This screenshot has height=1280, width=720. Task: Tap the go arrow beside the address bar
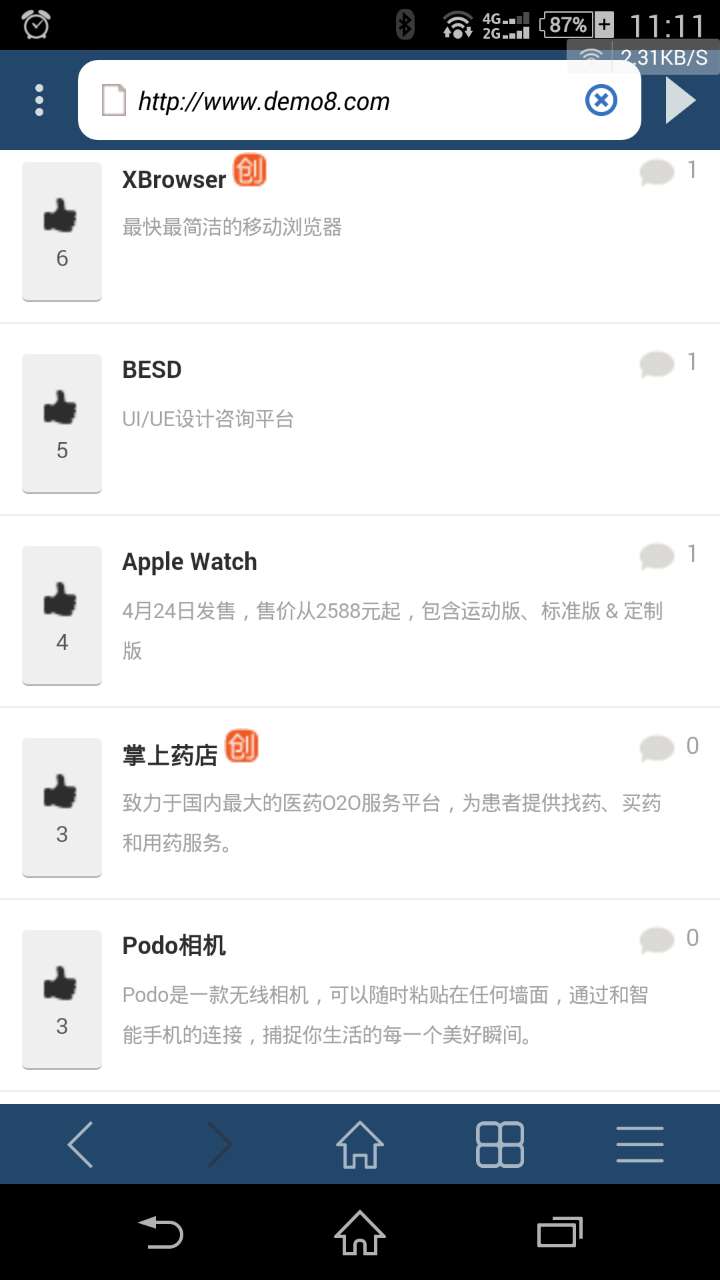tap(681, 100)
